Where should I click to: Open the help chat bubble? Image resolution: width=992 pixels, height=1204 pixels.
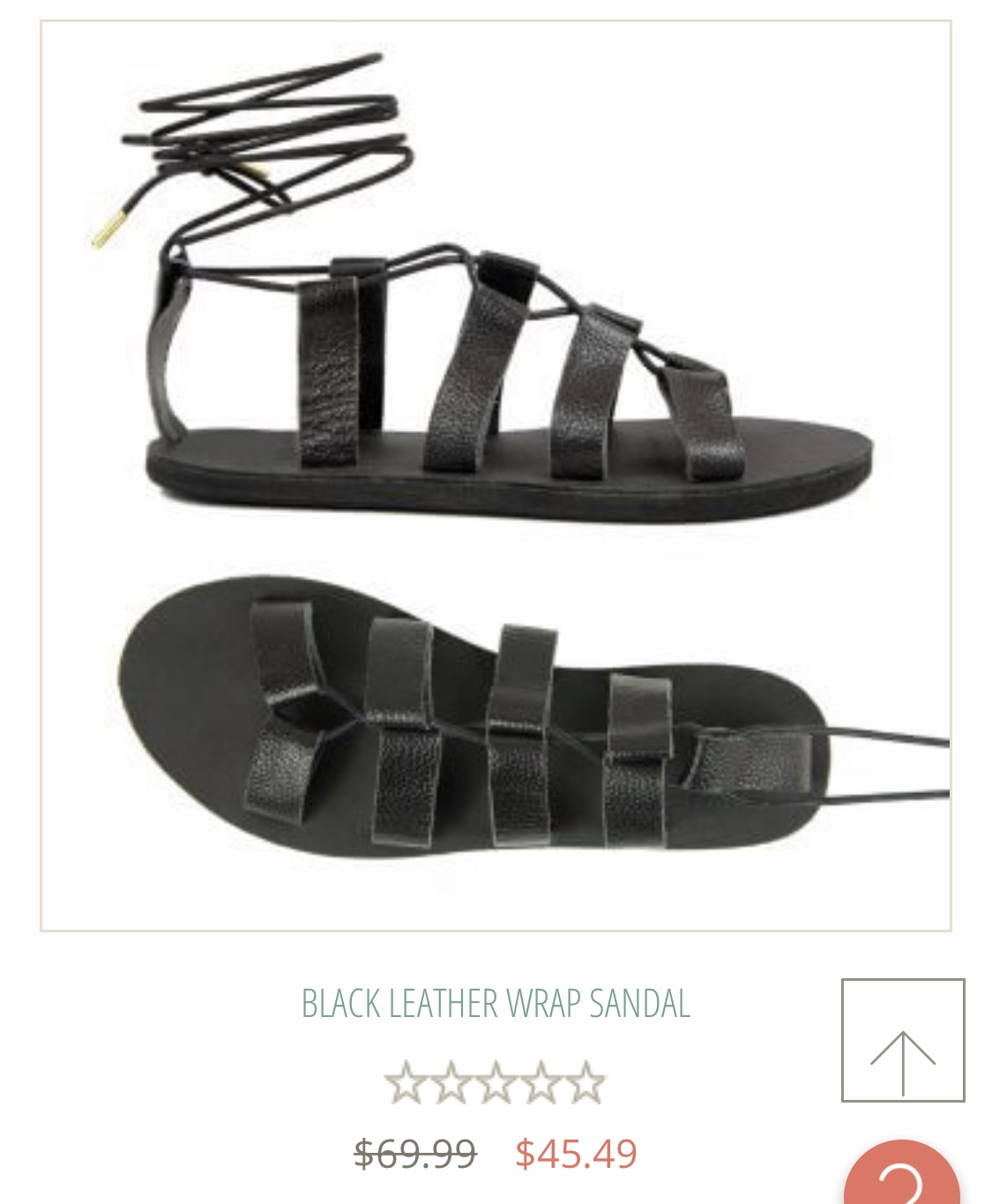click(902, 1178)
